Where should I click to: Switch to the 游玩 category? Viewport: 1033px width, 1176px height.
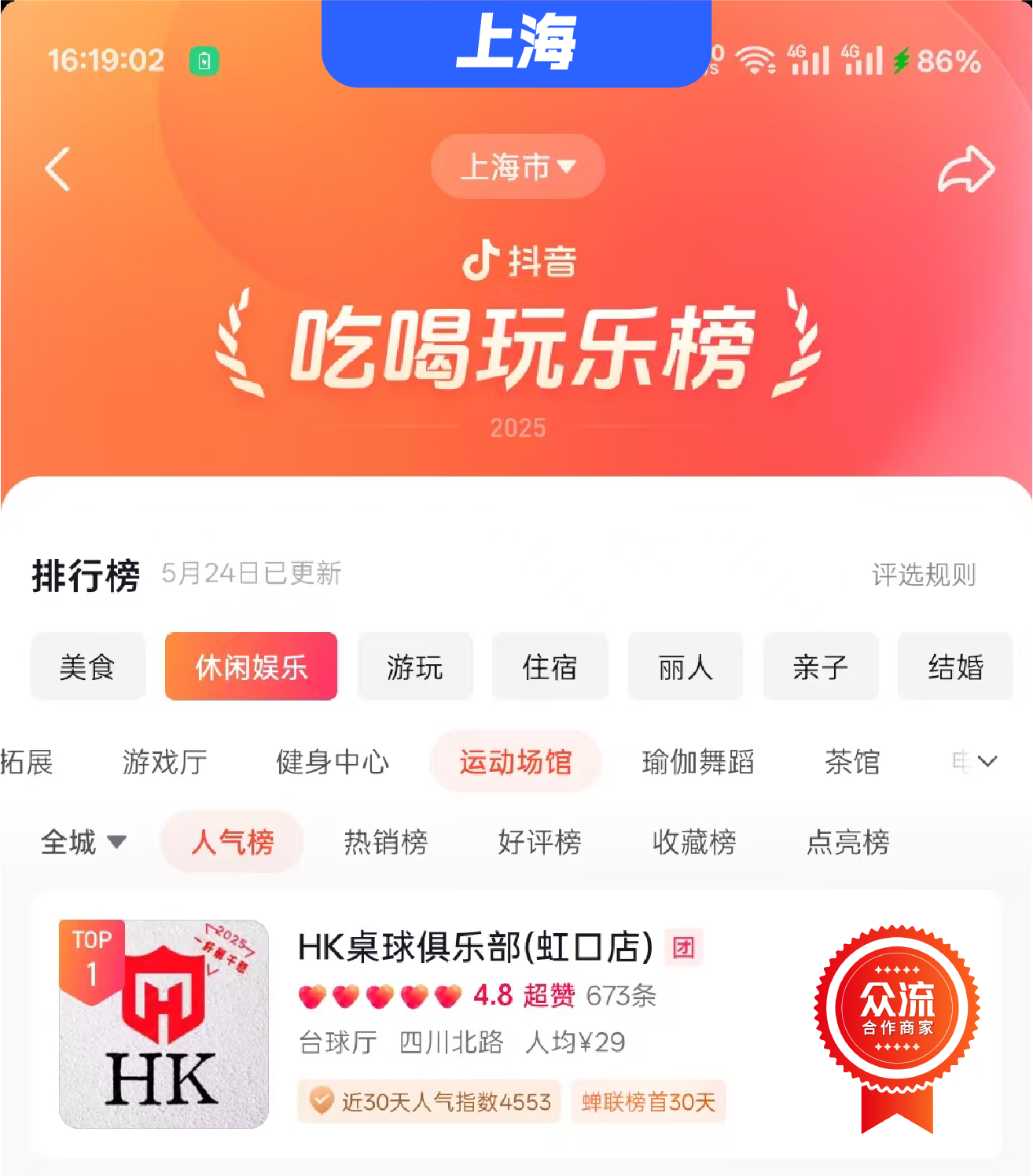(x=415, y=667)
